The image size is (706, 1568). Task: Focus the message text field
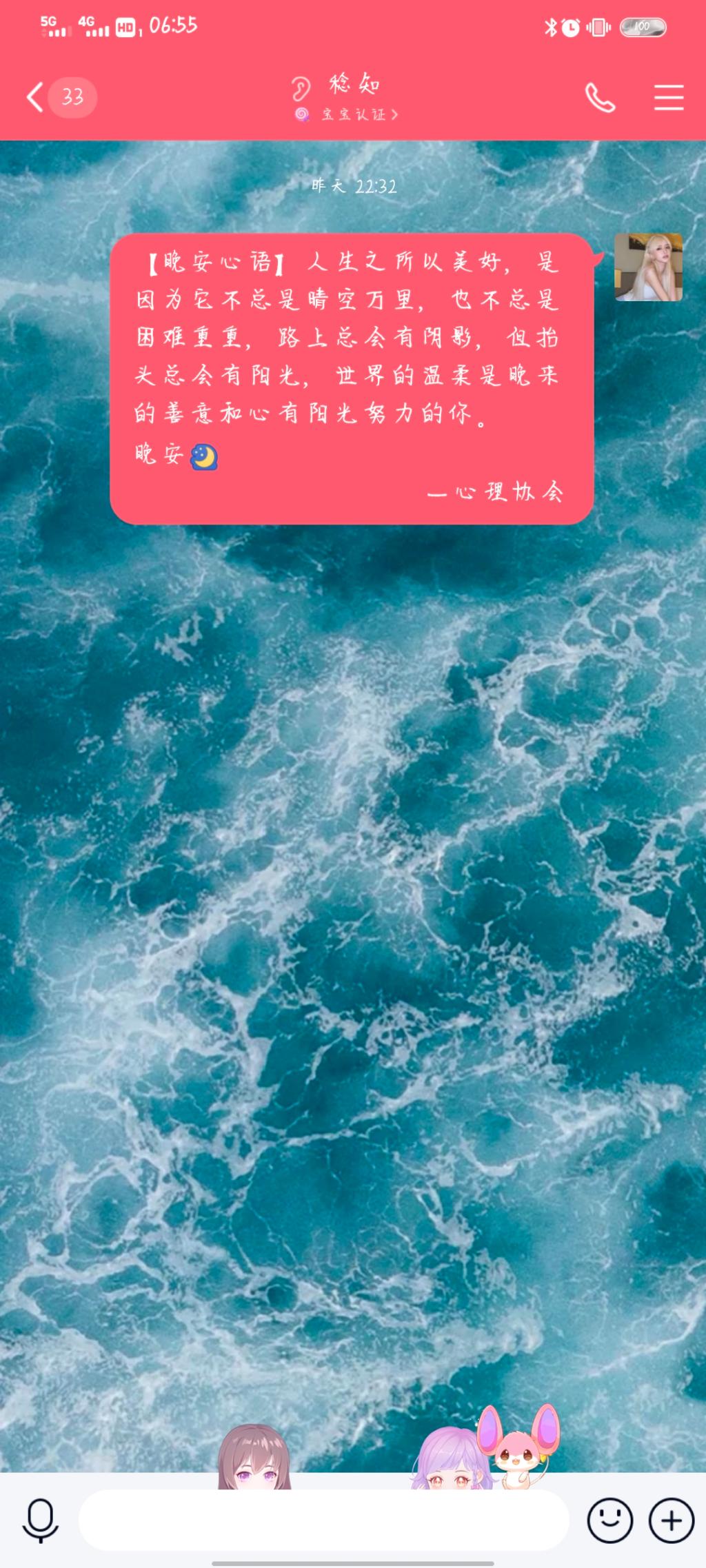[x=324, y=1520]
